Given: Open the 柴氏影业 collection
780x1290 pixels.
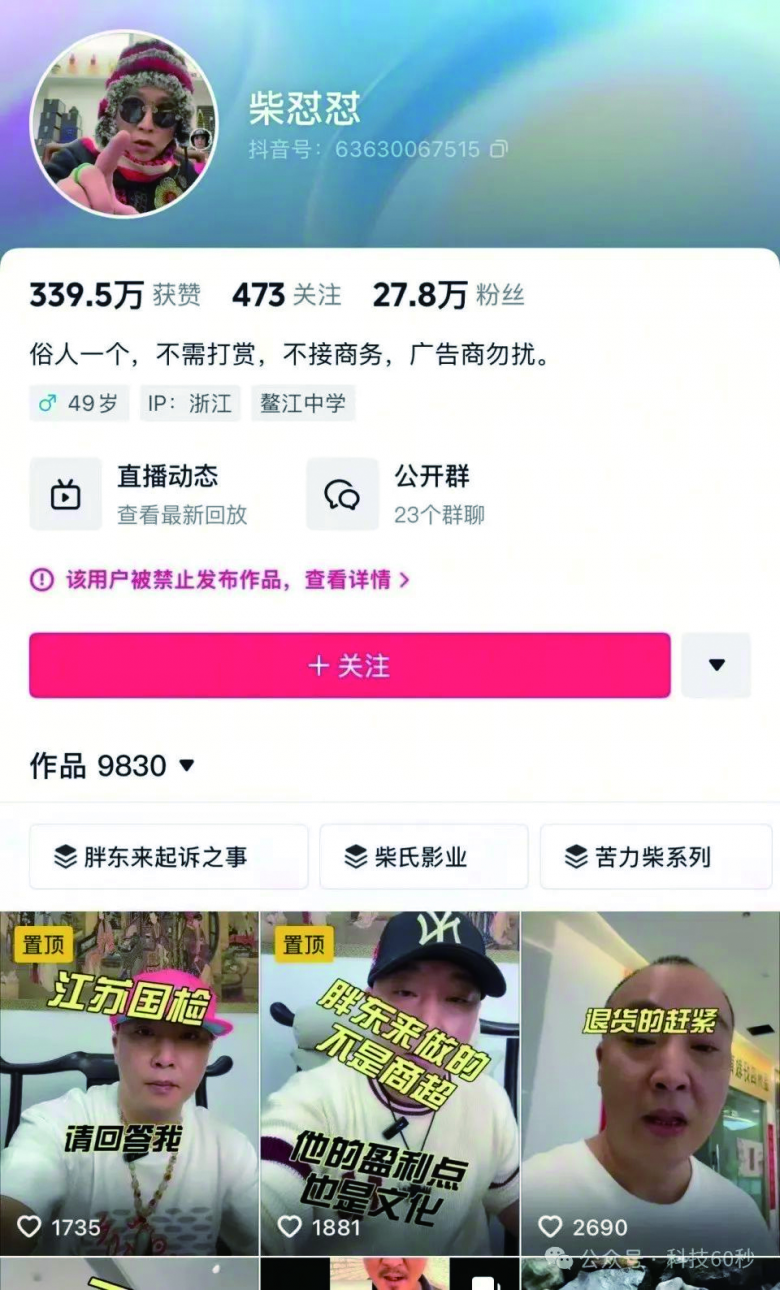Looking at the screenshot, I should [x=423, y=857].
